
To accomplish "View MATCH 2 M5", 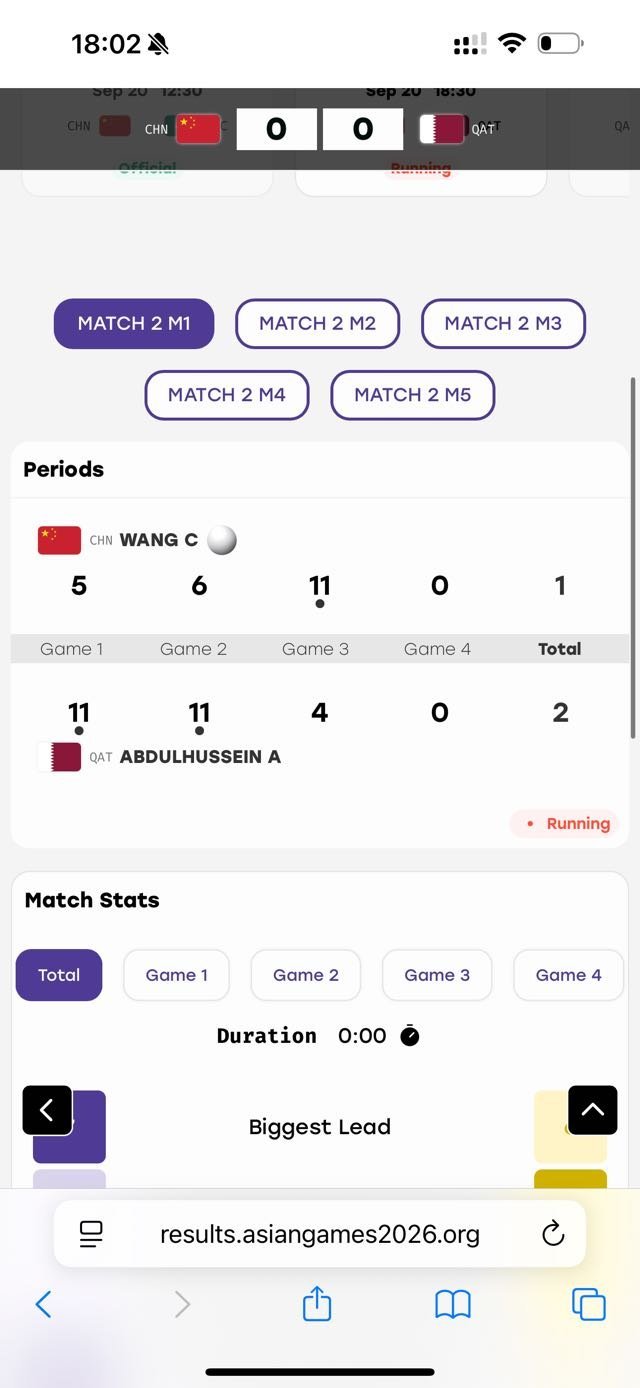I will click(x=413, y=394).
